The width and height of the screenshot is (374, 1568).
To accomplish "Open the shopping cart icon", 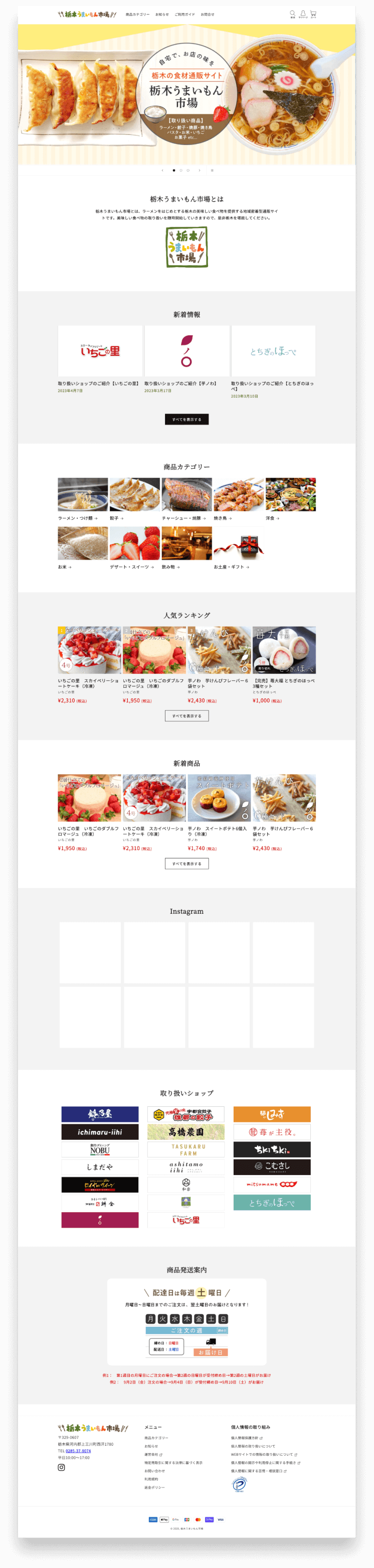I will pos(313,14).
